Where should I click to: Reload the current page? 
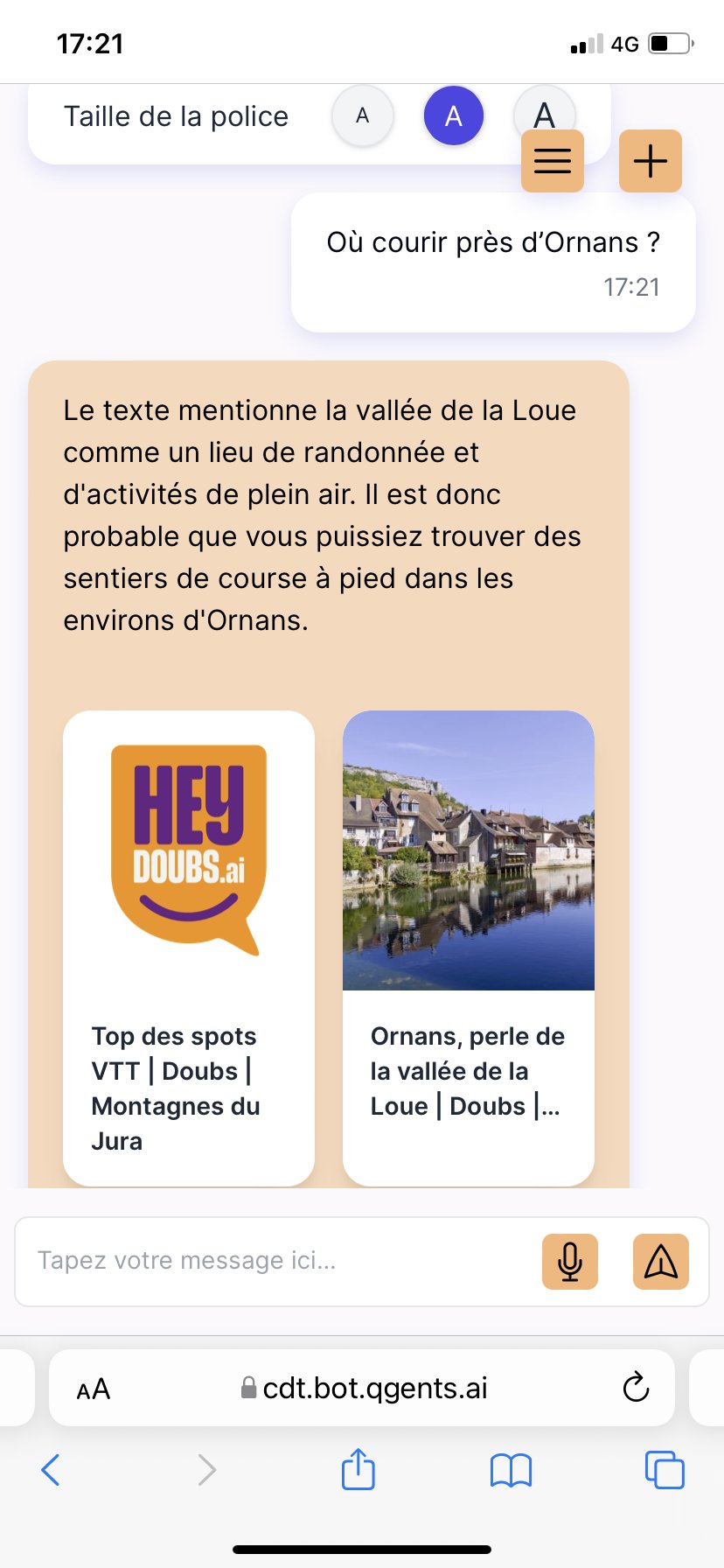(x=636, y=1388)
